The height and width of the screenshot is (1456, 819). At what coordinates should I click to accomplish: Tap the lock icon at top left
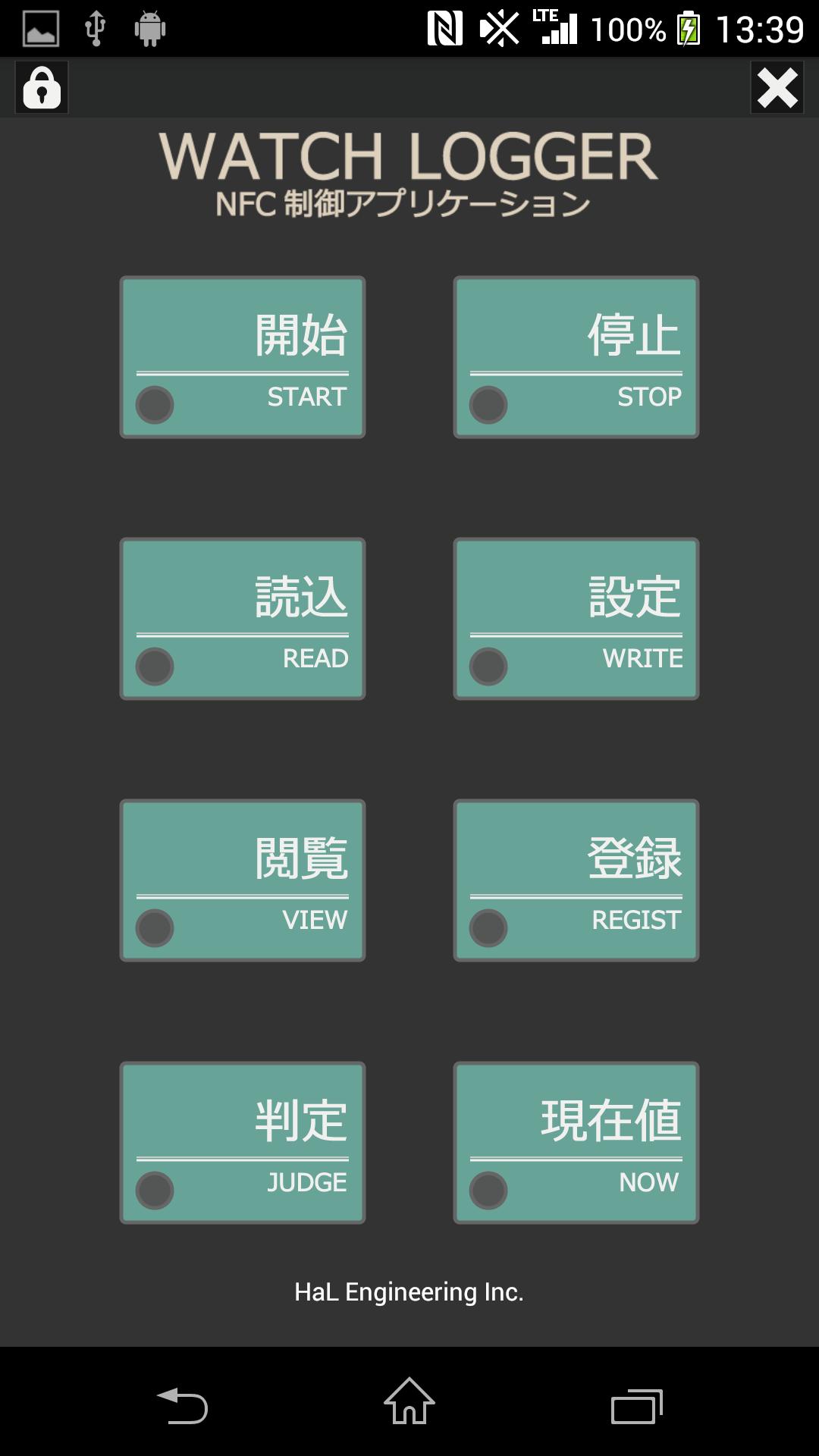tap(42, 88)
